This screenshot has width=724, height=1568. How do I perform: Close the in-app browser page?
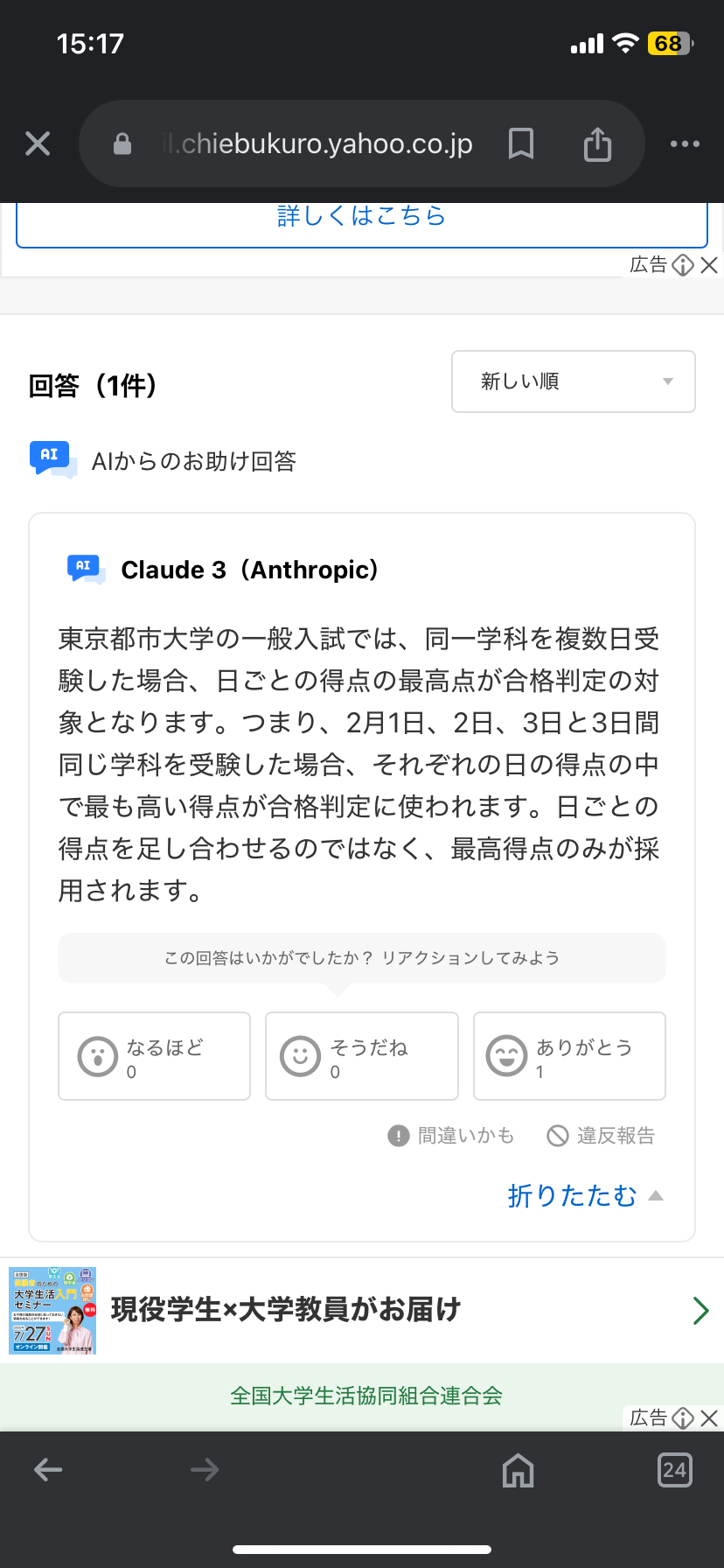click(x=38, y=143)
